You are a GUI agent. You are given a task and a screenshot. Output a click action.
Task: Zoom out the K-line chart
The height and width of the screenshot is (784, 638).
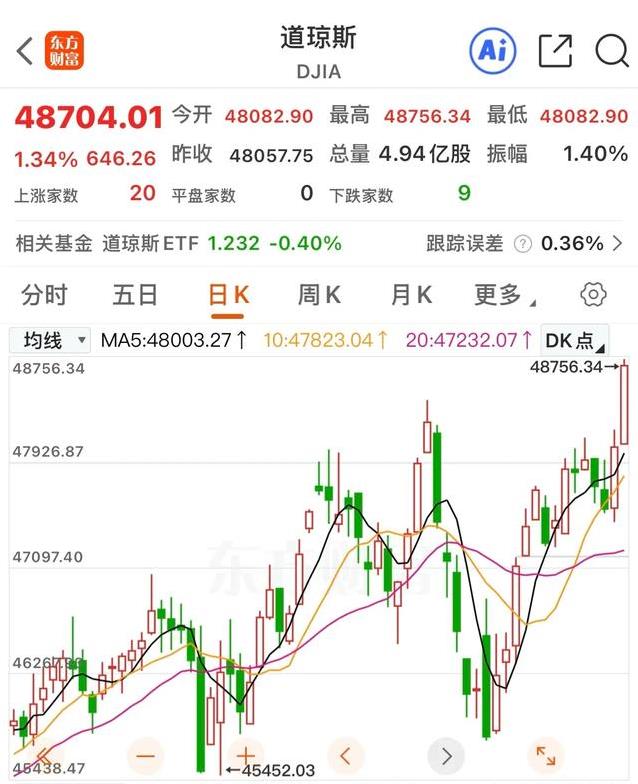[x=147, y=755]
